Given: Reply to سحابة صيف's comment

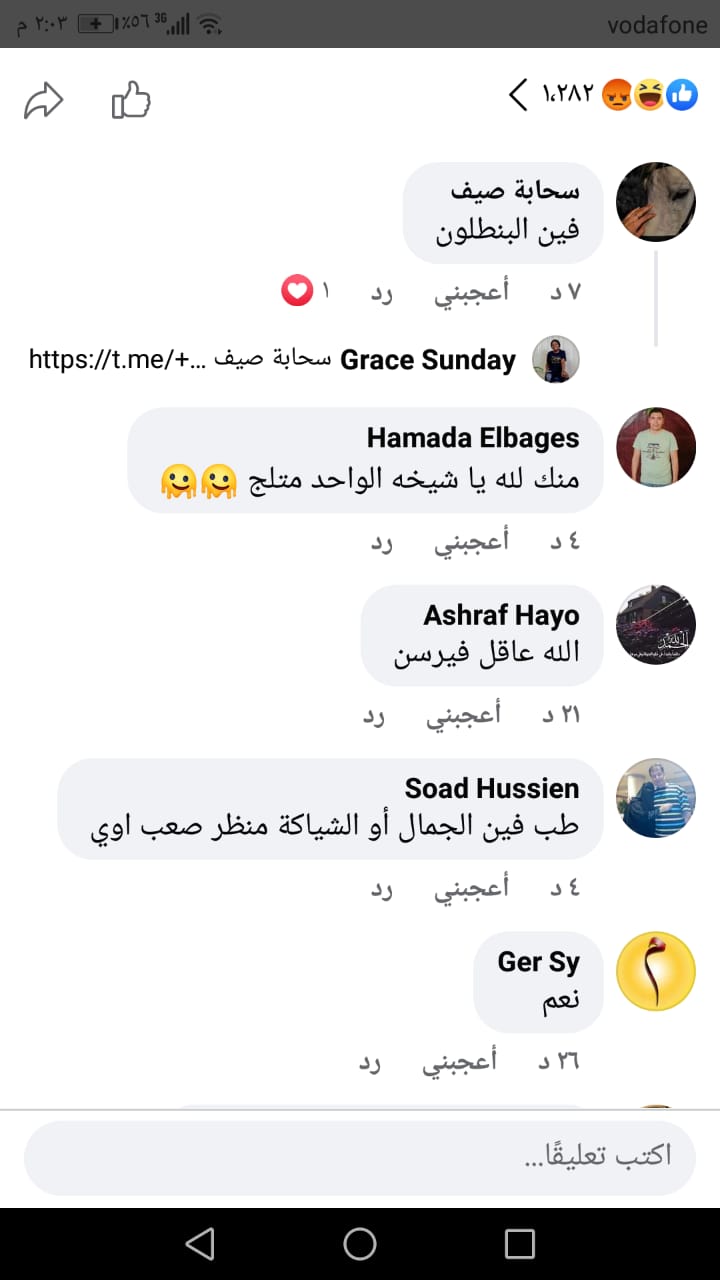Looking at the screenshot, I should pyautogui.click(x=382, y=293).
